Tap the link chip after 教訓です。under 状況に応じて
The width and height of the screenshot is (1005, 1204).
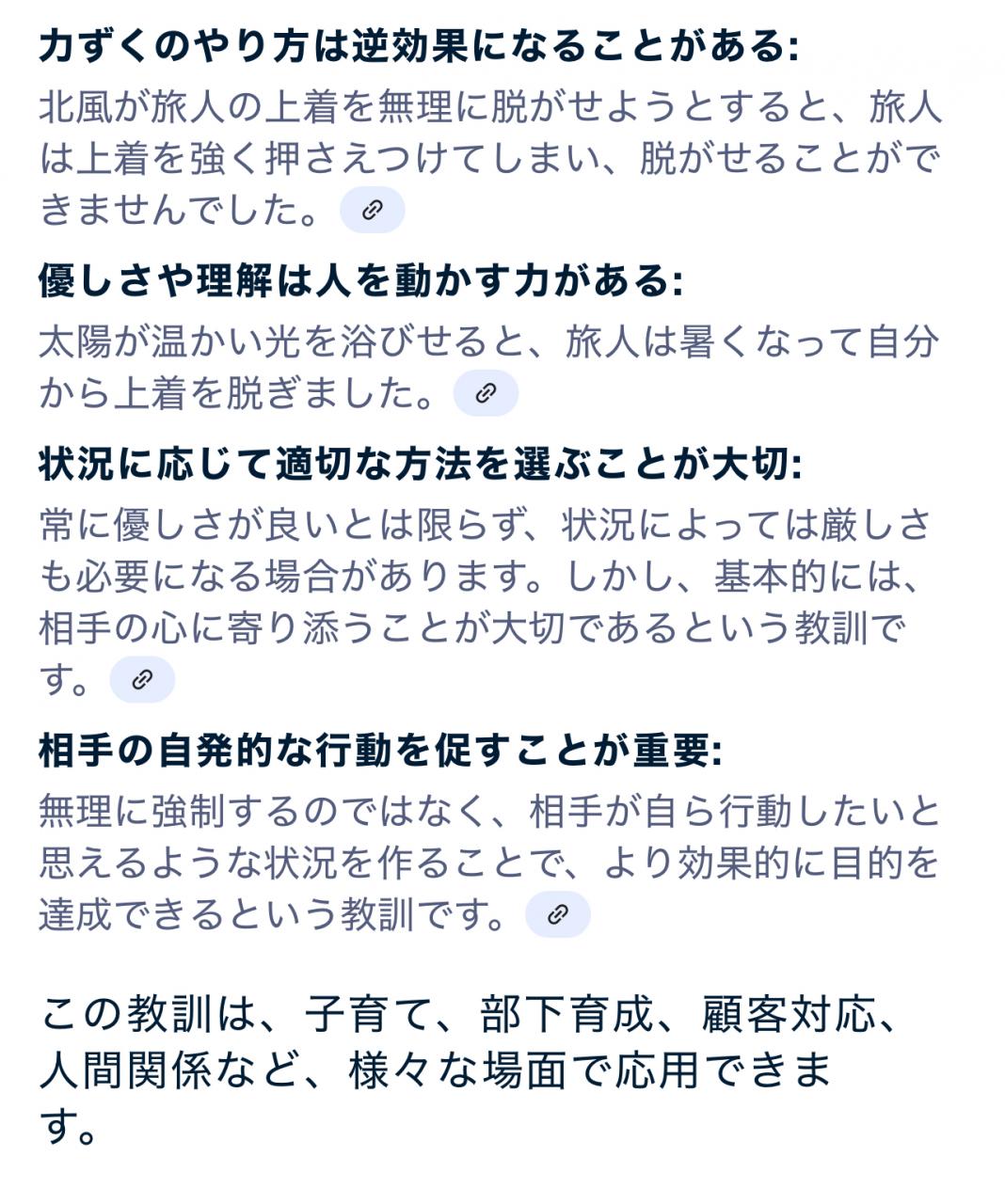point(142,680)
